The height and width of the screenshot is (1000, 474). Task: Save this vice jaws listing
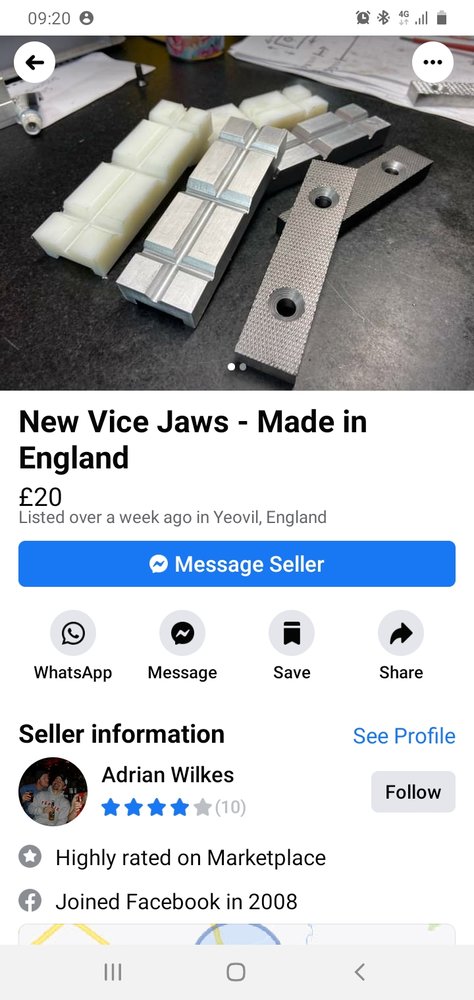click(x=292, y=633)
